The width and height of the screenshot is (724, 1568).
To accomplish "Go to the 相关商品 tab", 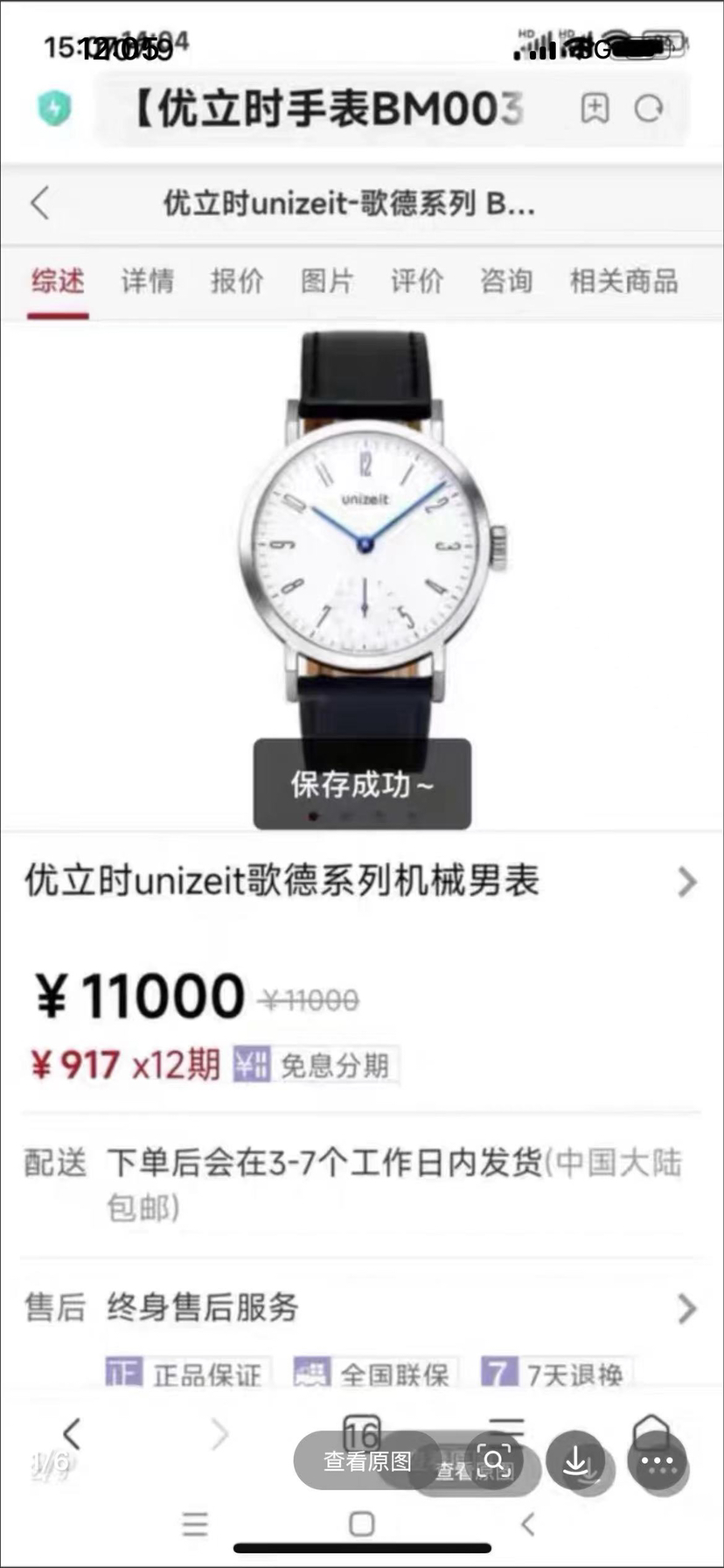I will pos(623,281).
